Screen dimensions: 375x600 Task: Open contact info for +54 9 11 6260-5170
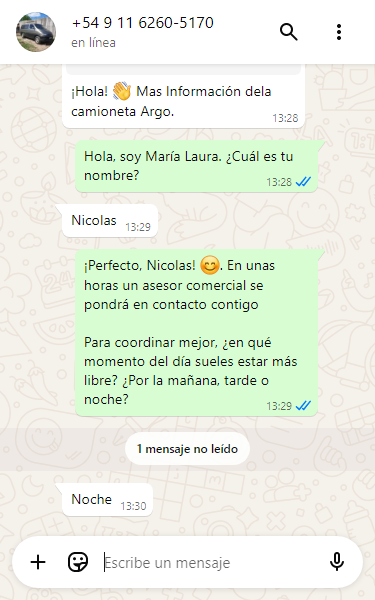pyautogui.click(x=142, y=23)
